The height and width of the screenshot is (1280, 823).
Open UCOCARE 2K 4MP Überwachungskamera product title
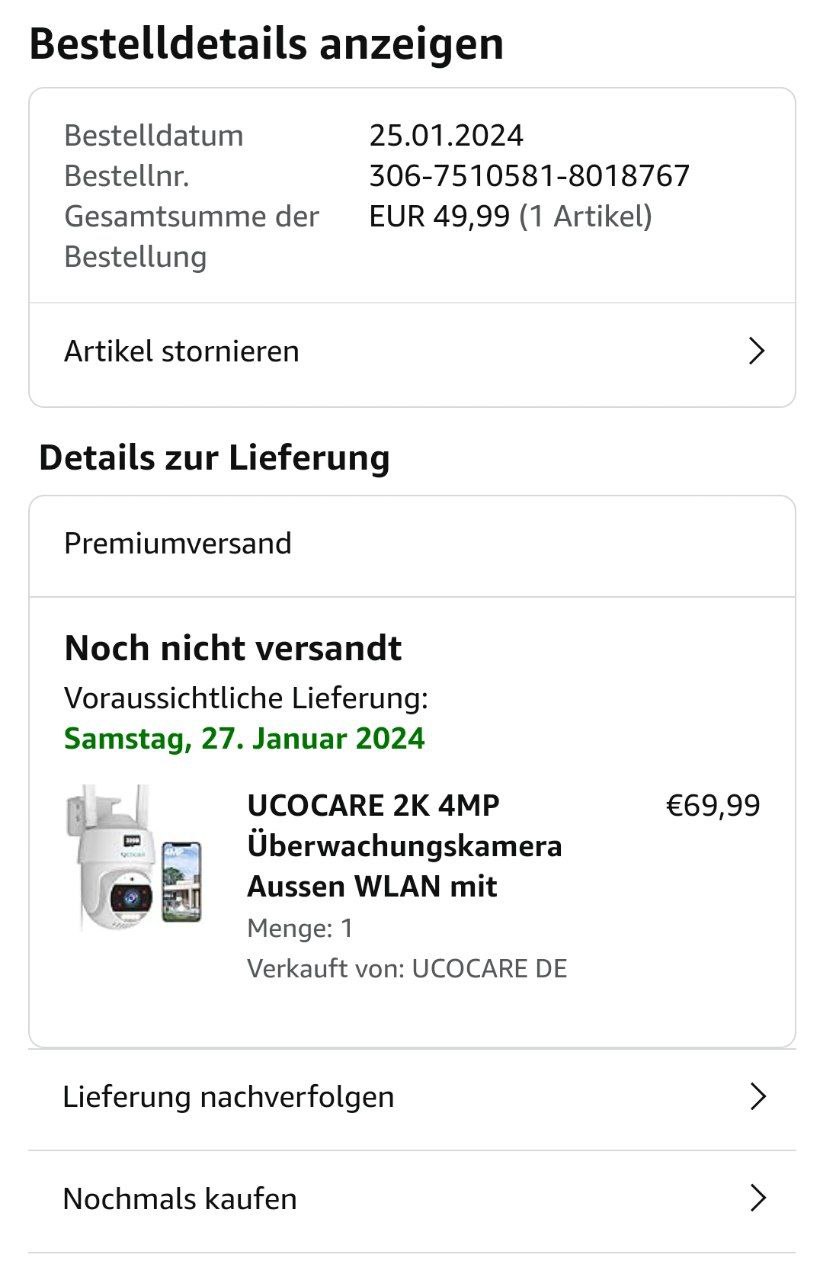tap(404, 846)
